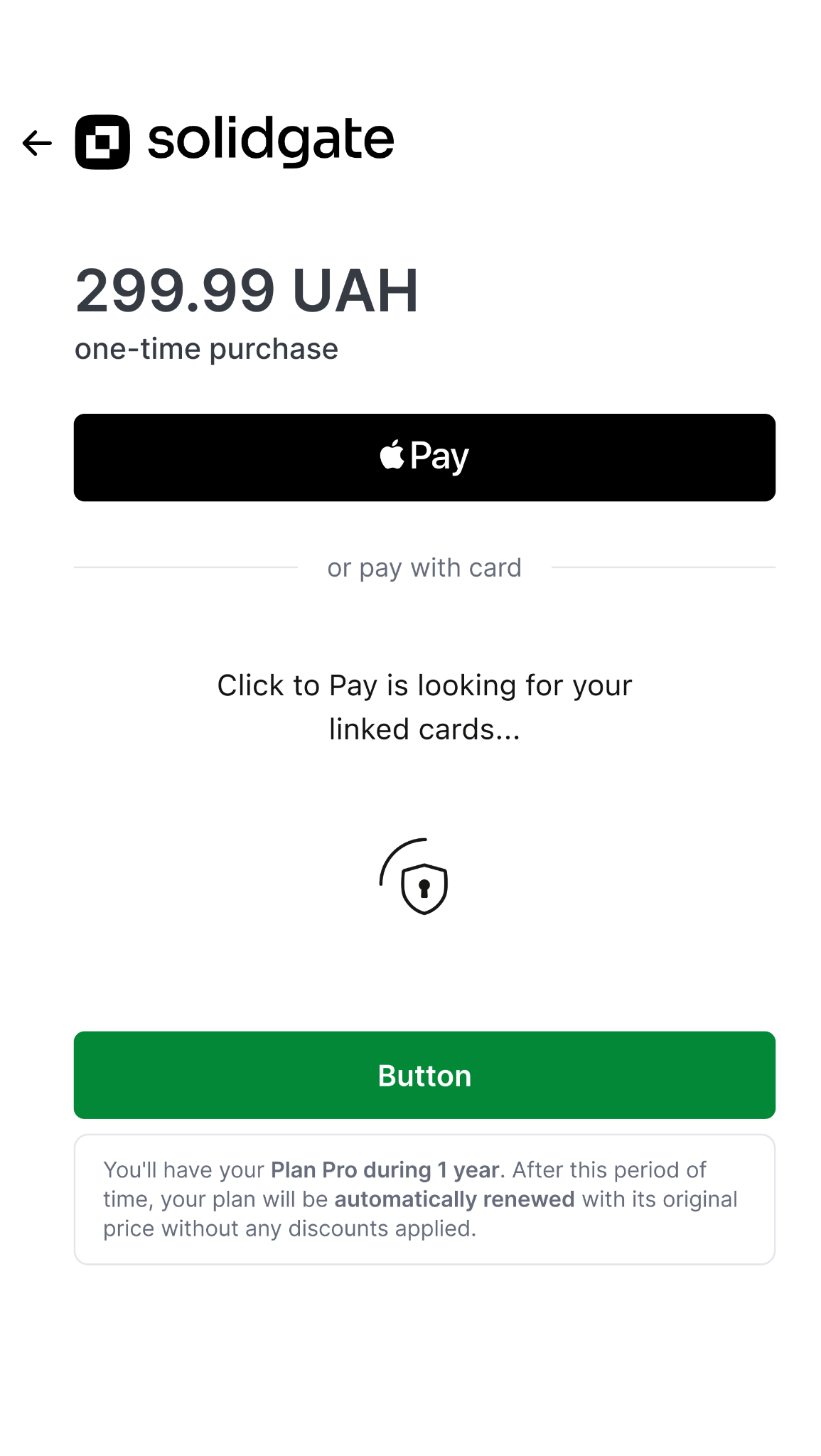Screen dimensions: 821x1456
Task: Click the 'or pay with card' divider label
Action: click(x=424, y=567)
